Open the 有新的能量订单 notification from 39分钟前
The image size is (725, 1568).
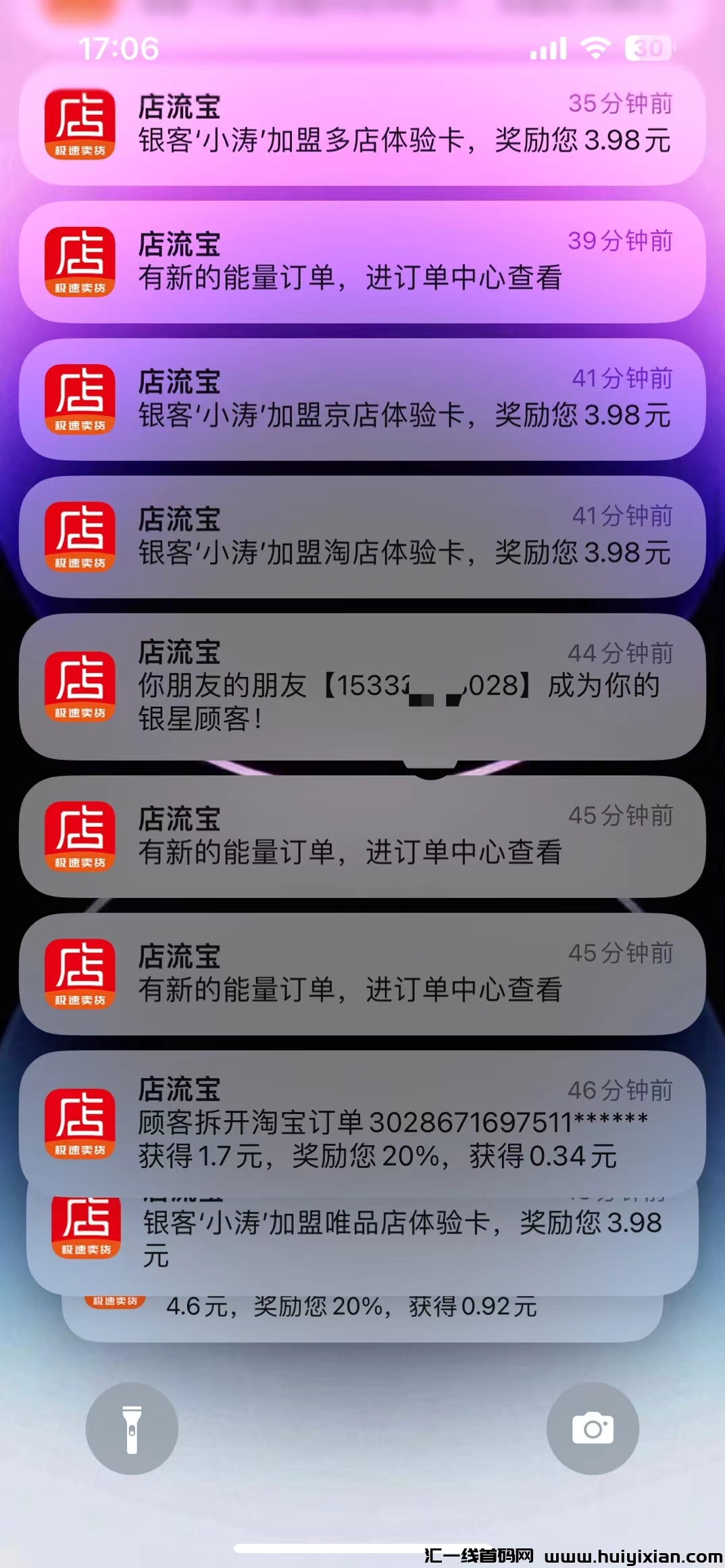click(x=362, y=263)
